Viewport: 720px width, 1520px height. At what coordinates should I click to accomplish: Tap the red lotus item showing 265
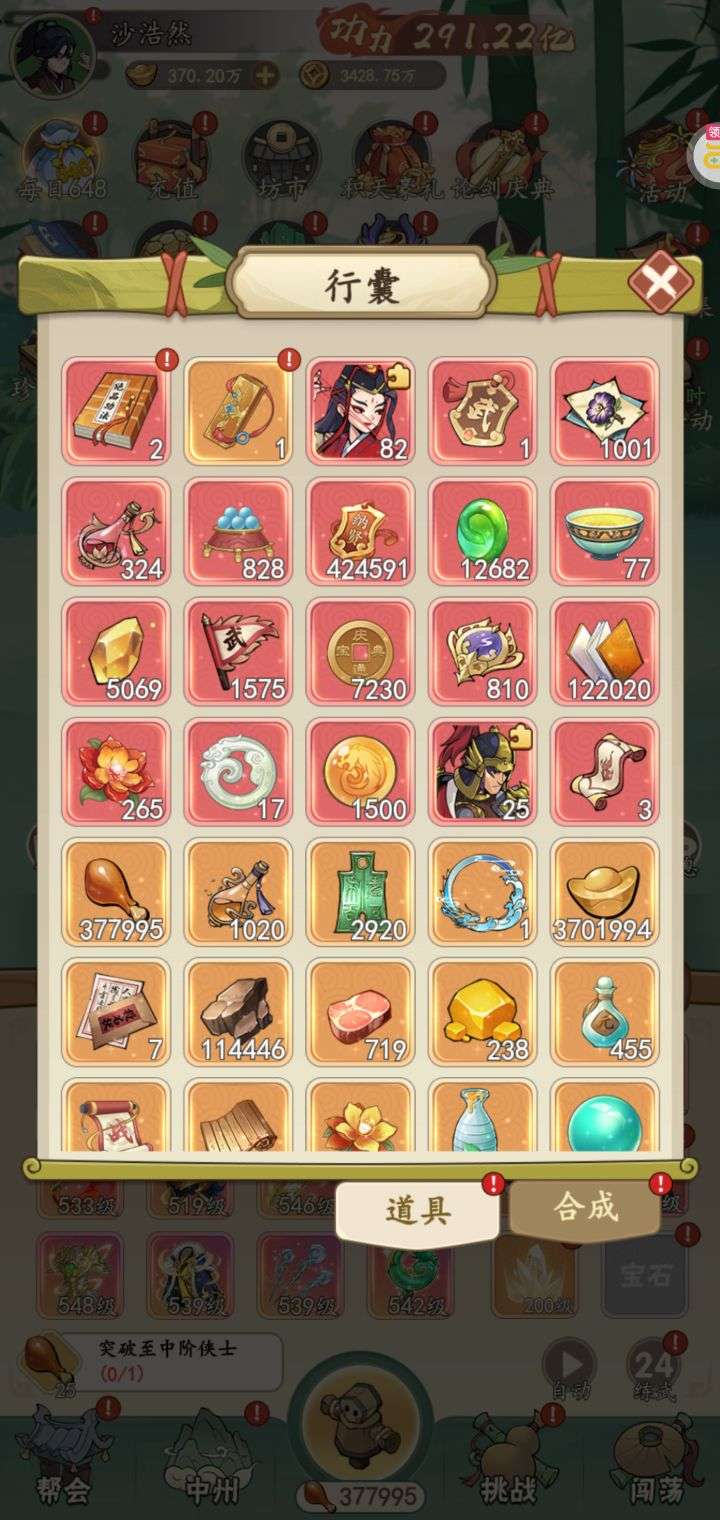[x=116, y=772]
